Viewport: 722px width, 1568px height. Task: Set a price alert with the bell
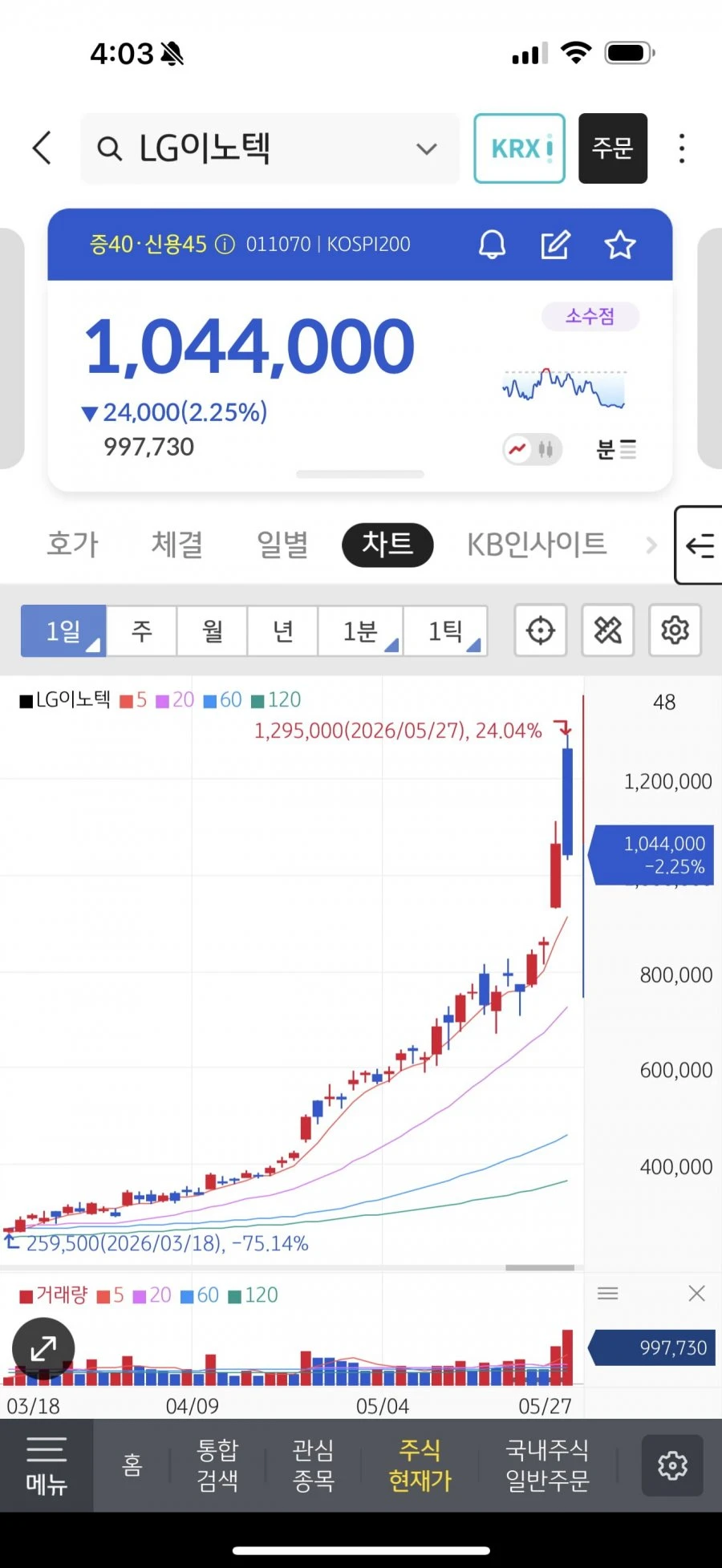(x=493, y=245)
